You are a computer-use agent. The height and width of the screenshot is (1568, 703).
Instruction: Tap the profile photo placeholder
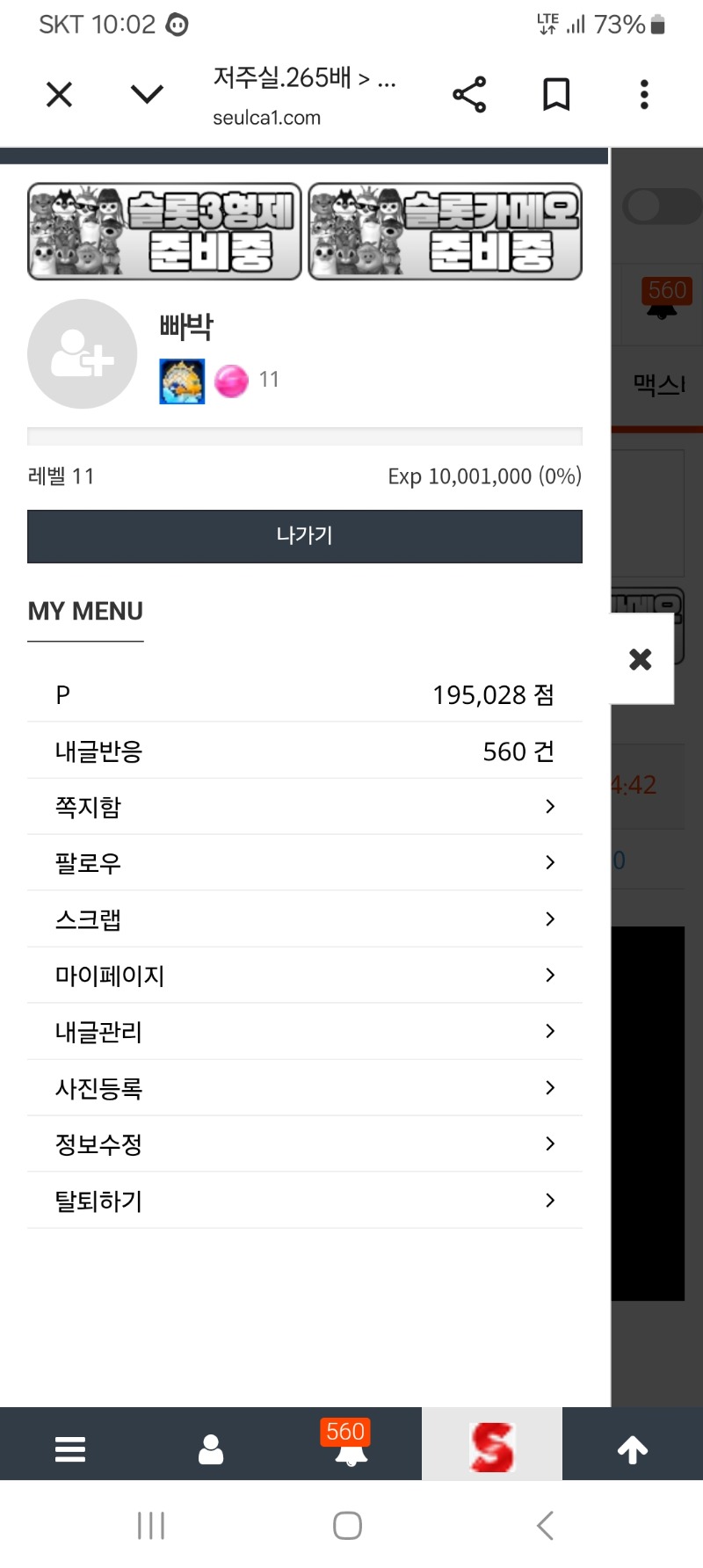[x=82, y=353]
